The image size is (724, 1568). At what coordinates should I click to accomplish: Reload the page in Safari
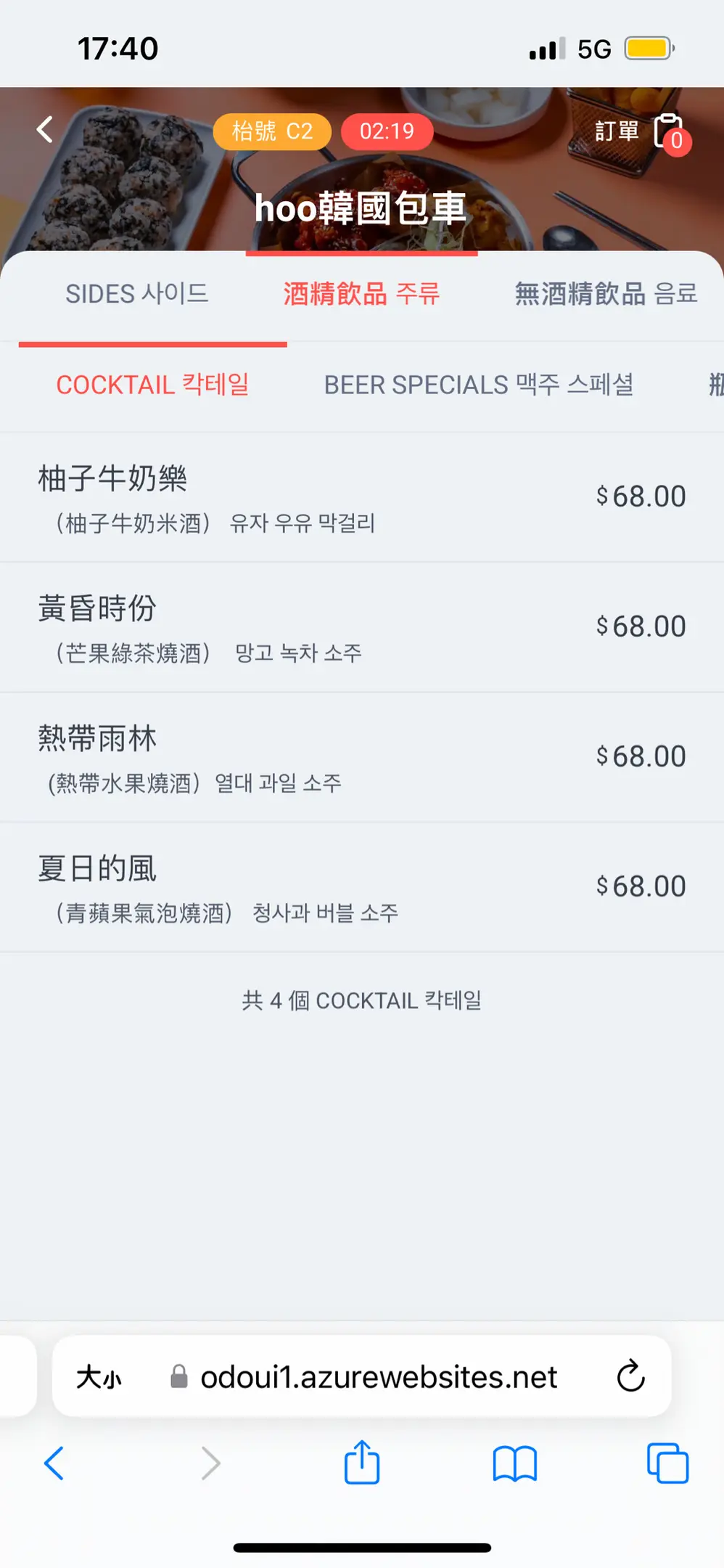pyautogui.click(x=630, y=1376)
